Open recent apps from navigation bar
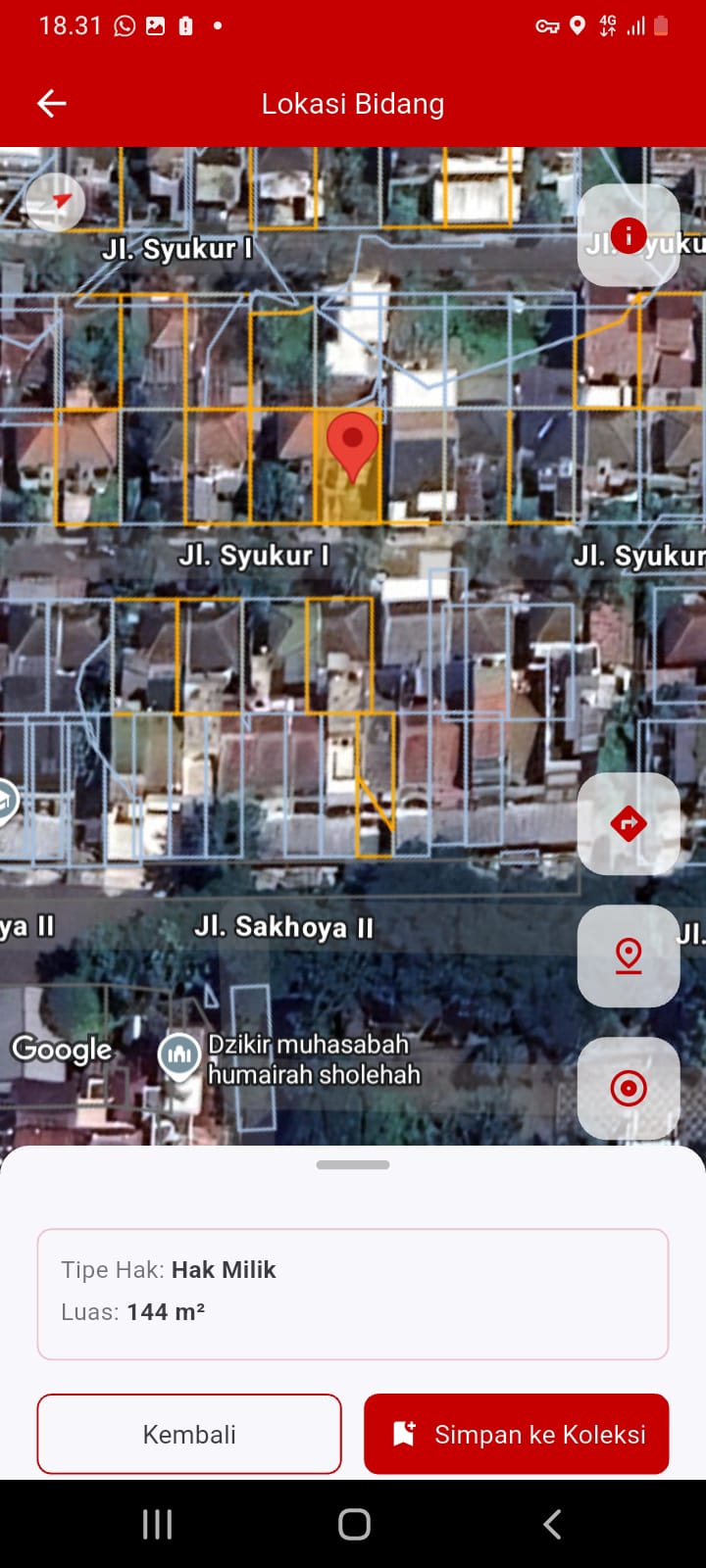This screenshot has width=706, height=1568. click(x=157, y=1524)
